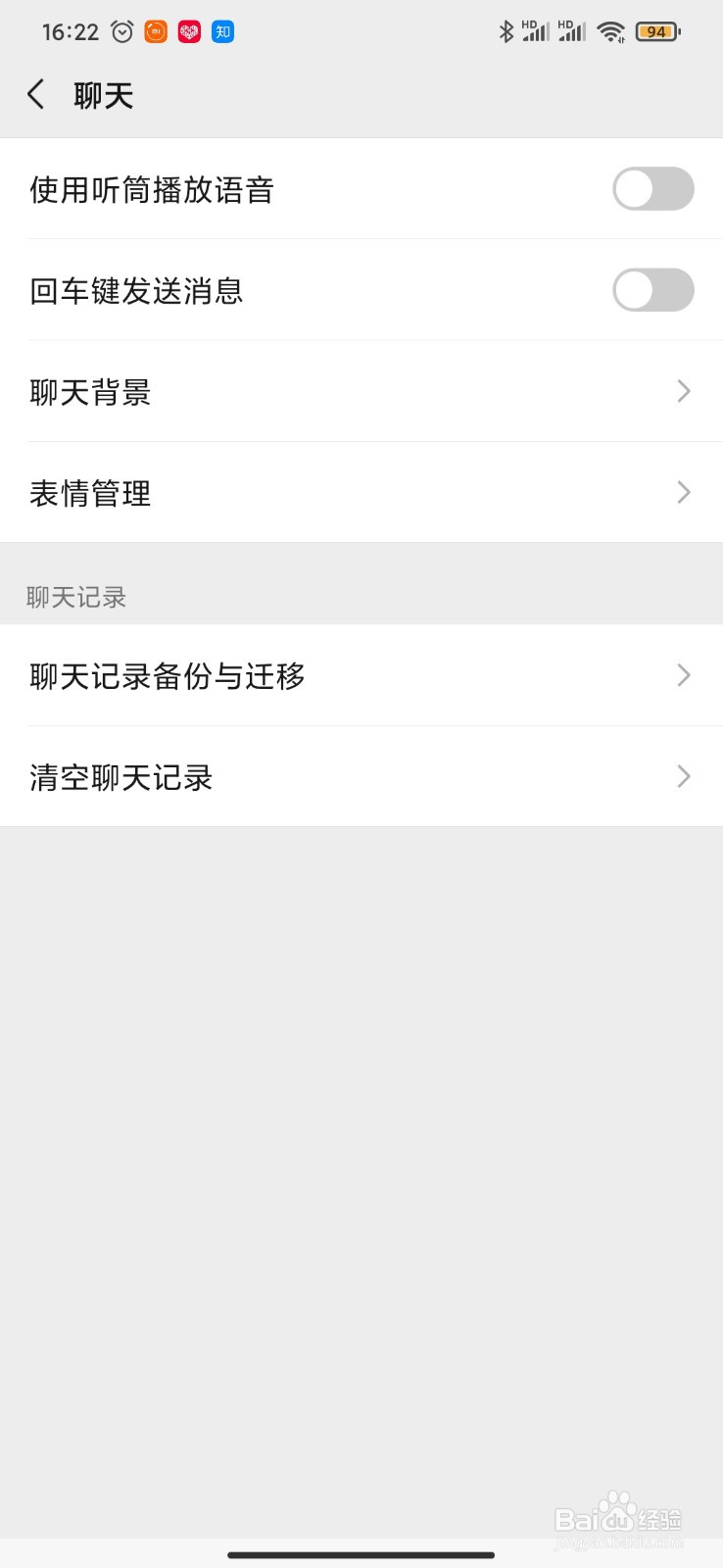This screenshot has height=1568, width=723.
Task: Tap the Bluetooth icon in status bar
Action: pos(506,31)
